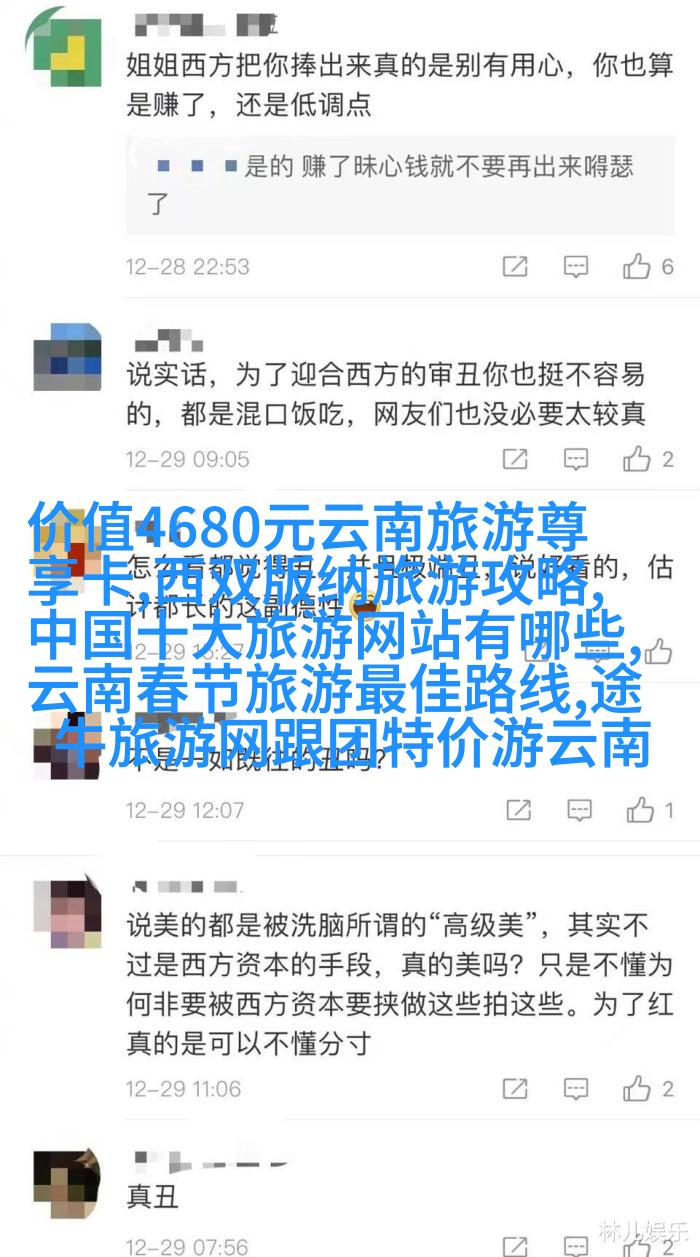Share the comment posted 12-29 09:05
The height and width of the screenshot is (1257, 700).
(x=515, y=459)
